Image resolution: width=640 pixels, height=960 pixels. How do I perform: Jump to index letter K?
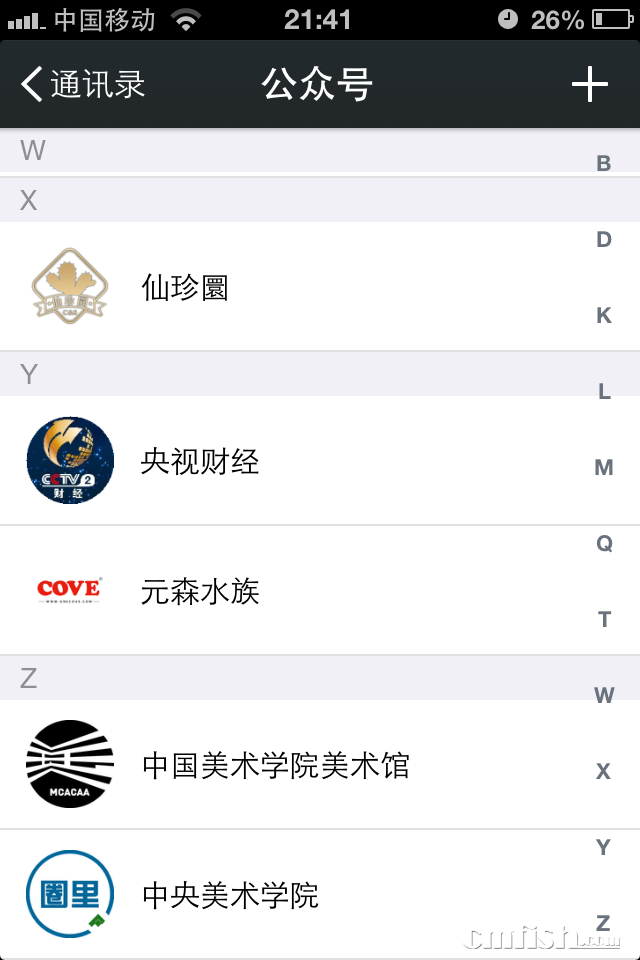point(604,316)
